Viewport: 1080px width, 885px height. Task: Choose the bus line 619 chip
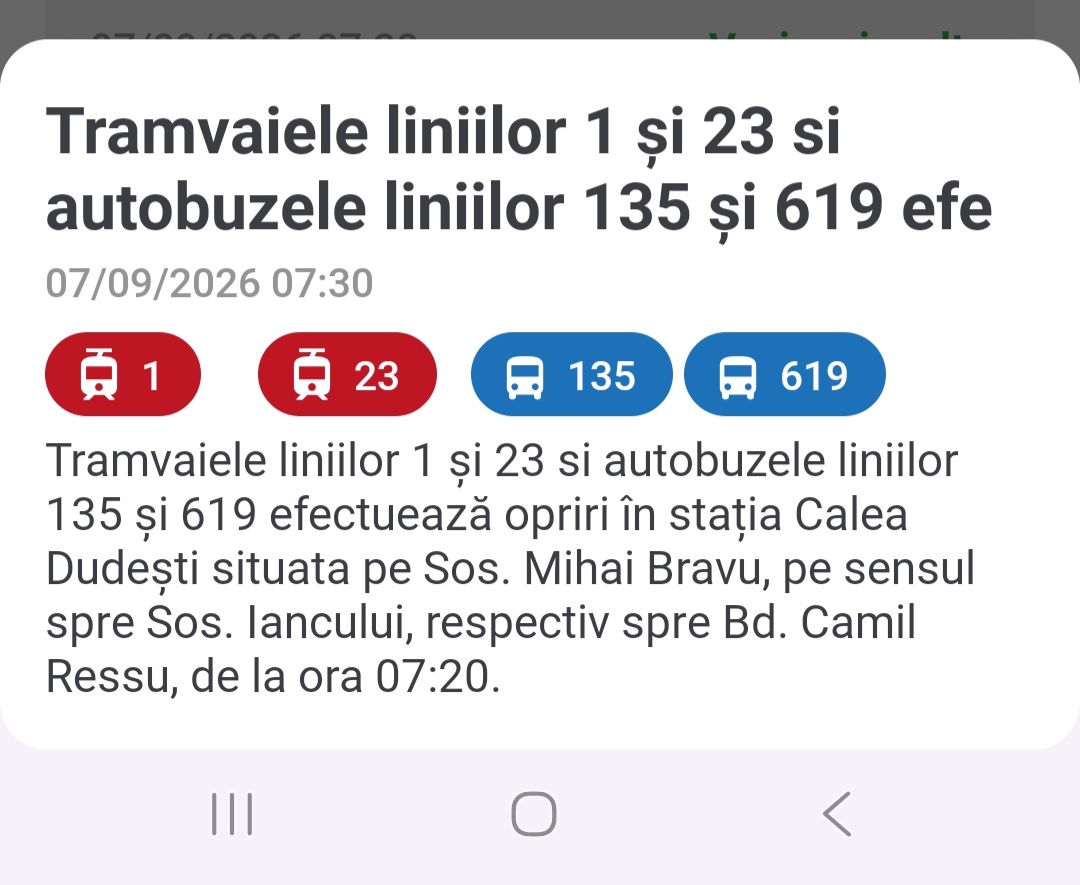point(785,375)
